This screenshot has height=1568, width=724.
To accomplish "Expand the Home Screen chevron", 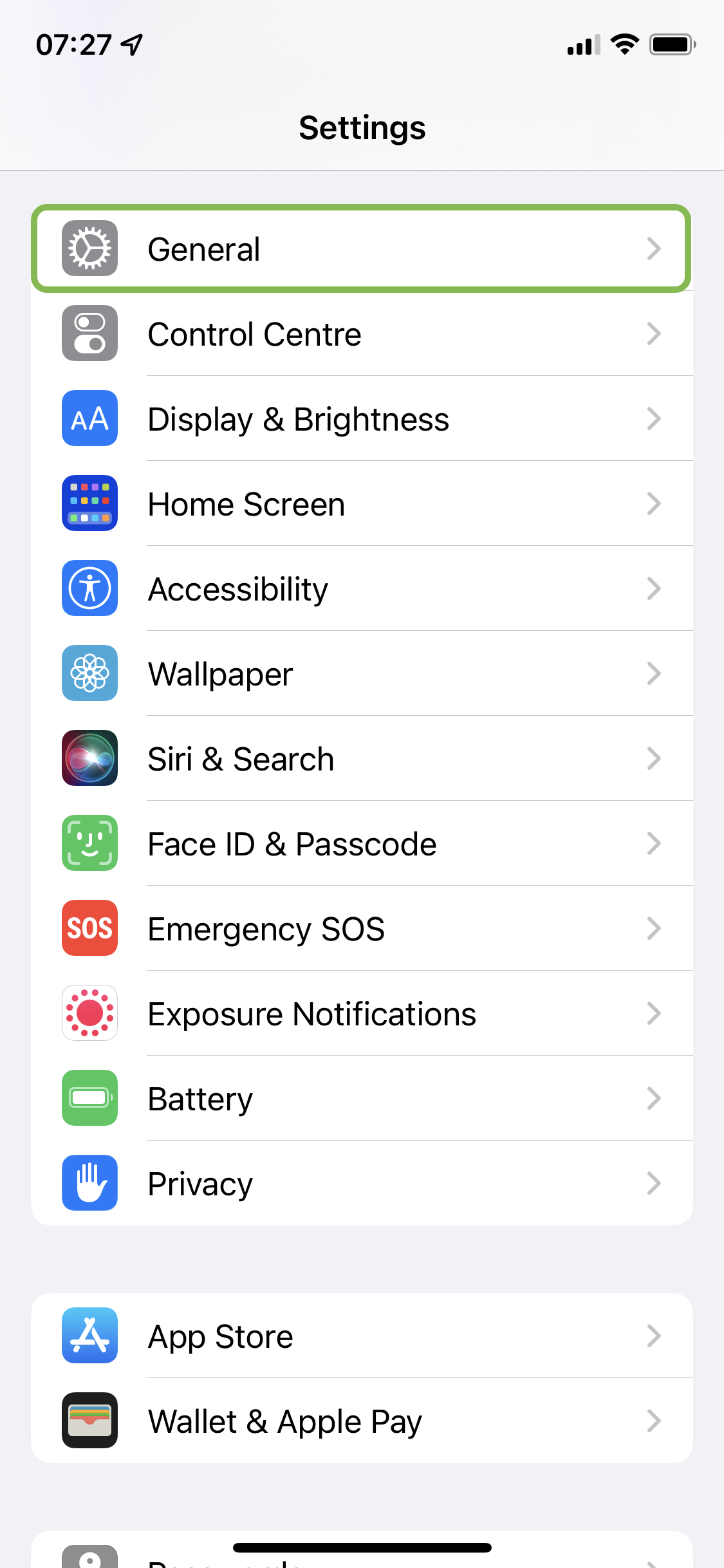I will click(654, 503).
